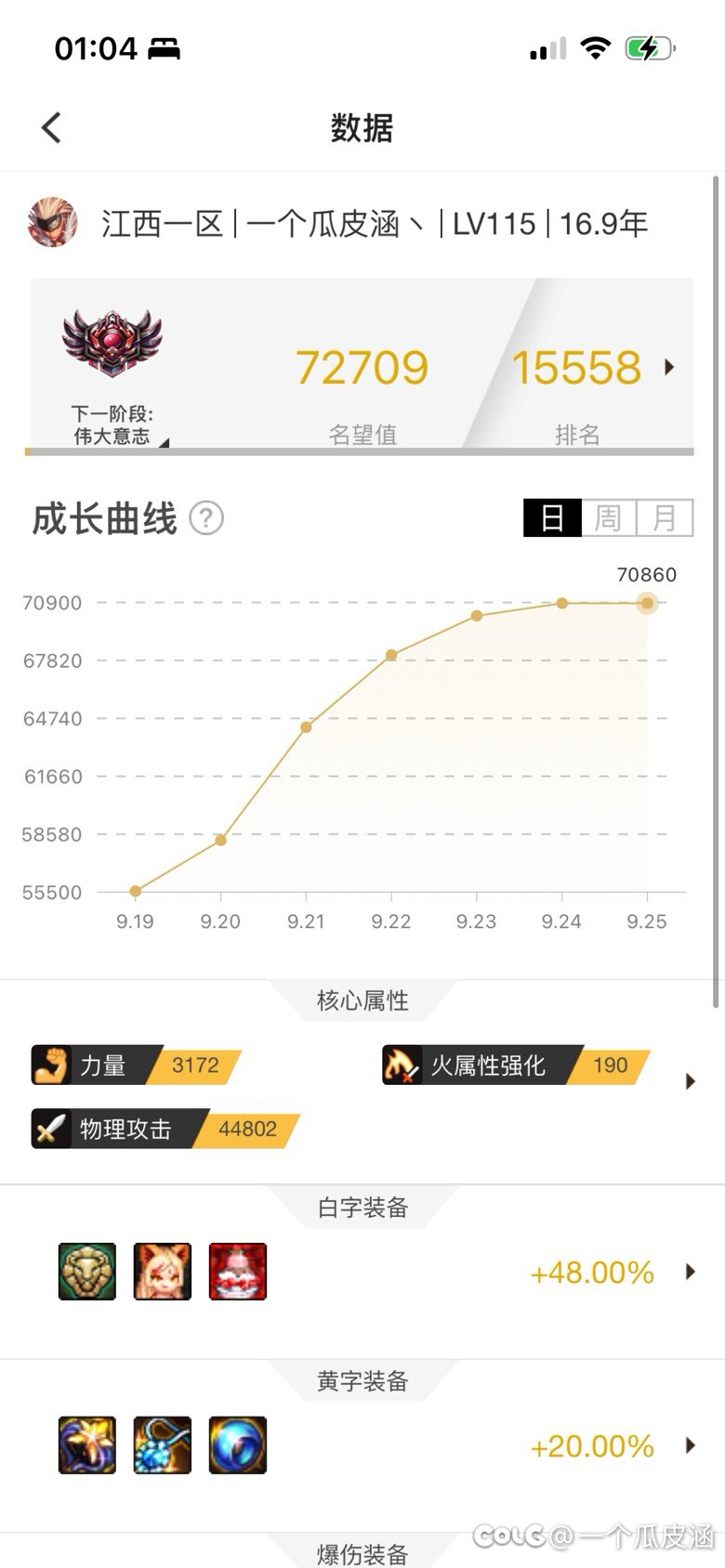Open 白字装备 +48.00% details
The width and height of the screenshot is (725, 1568).
(690, 1272)
